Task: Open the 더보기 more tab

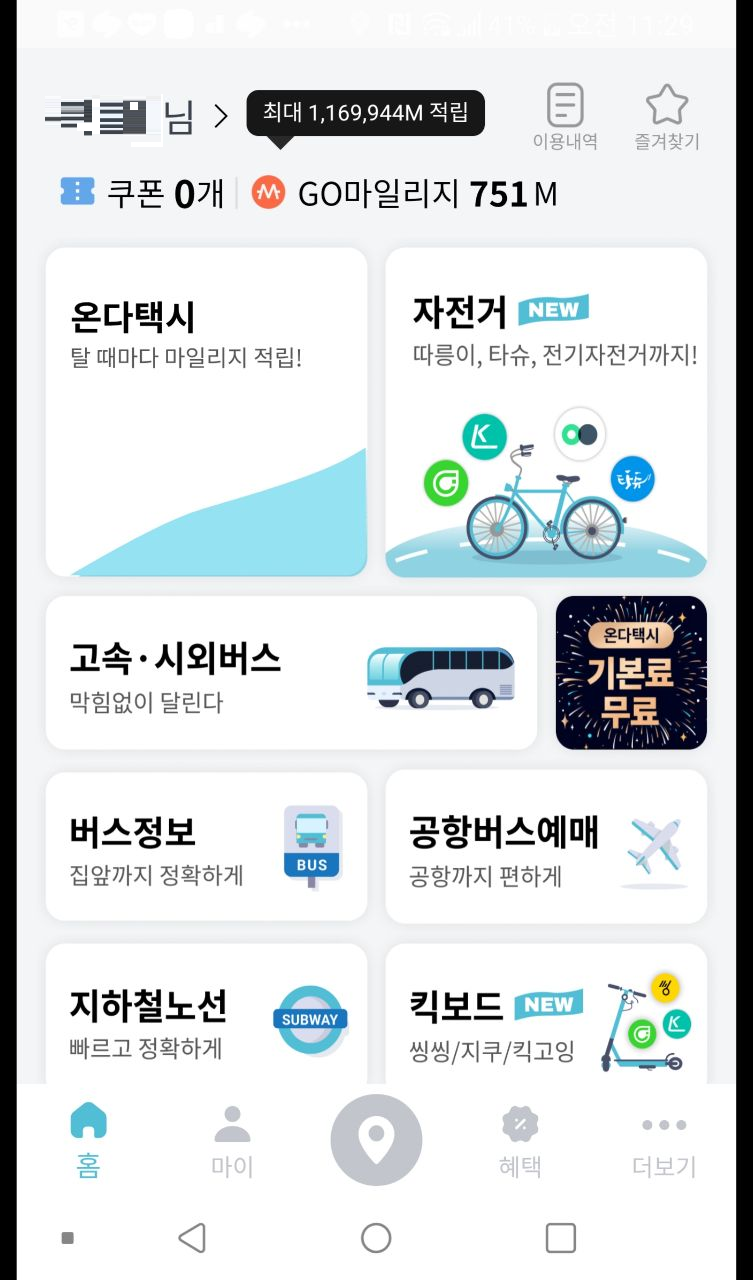Action: coord(664,1140)
